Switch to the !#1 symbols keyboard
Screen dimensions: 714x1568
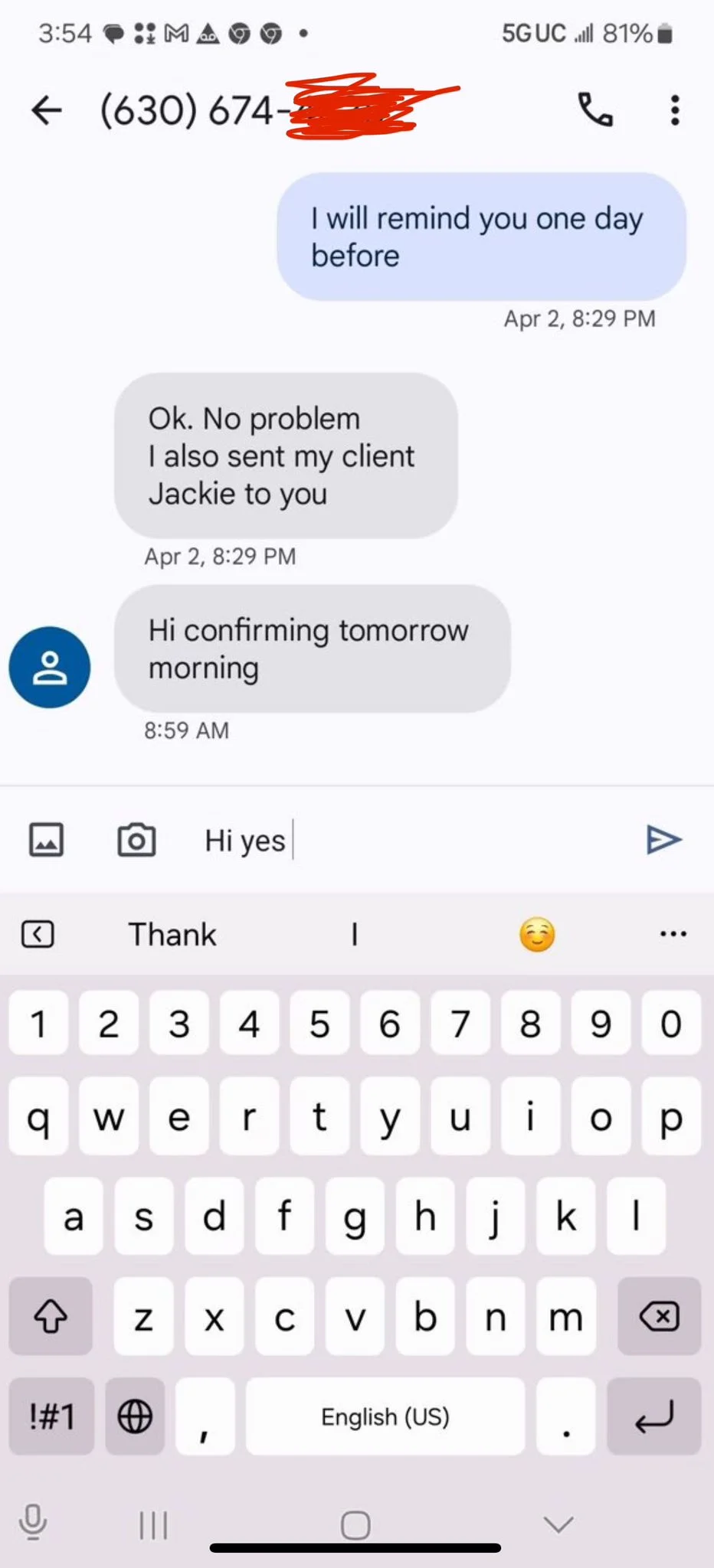(x=51, y=1416)
